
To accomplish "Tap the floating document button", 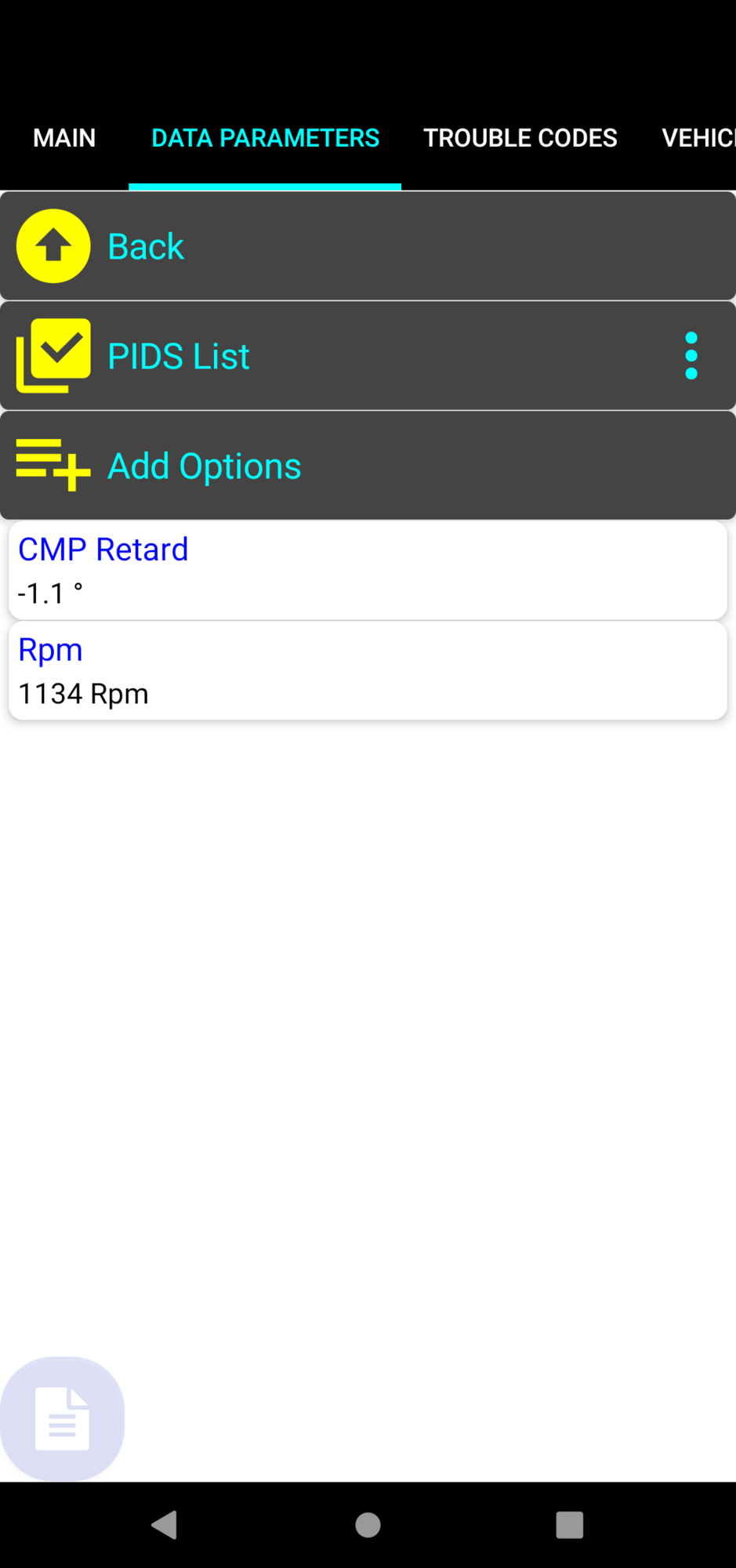I will click(63, 1418).
